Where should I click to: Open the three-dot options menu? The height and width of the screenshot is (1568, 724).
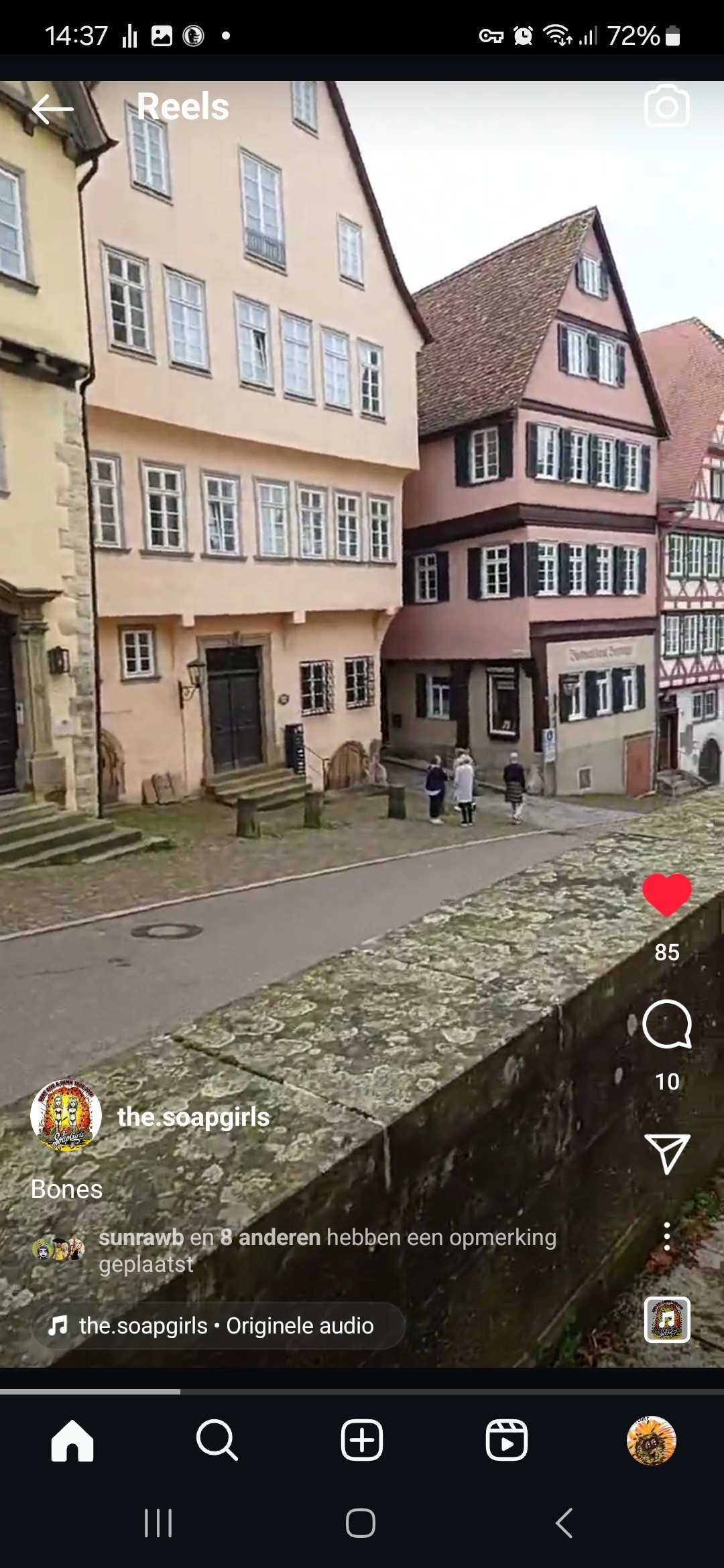click(x=666, y=1236)
